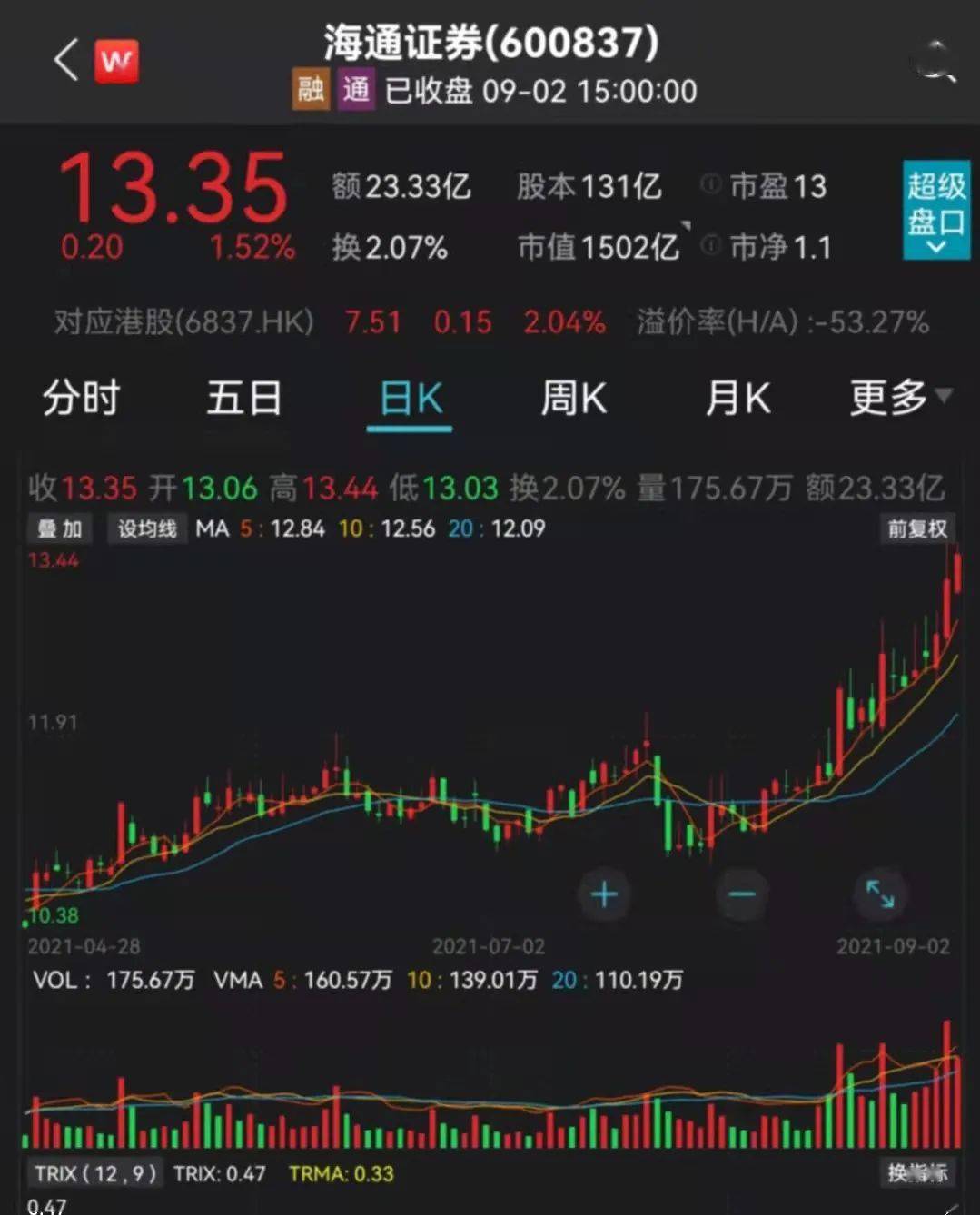Zoom out the K-line chart with minus

[x=742, y=894]
